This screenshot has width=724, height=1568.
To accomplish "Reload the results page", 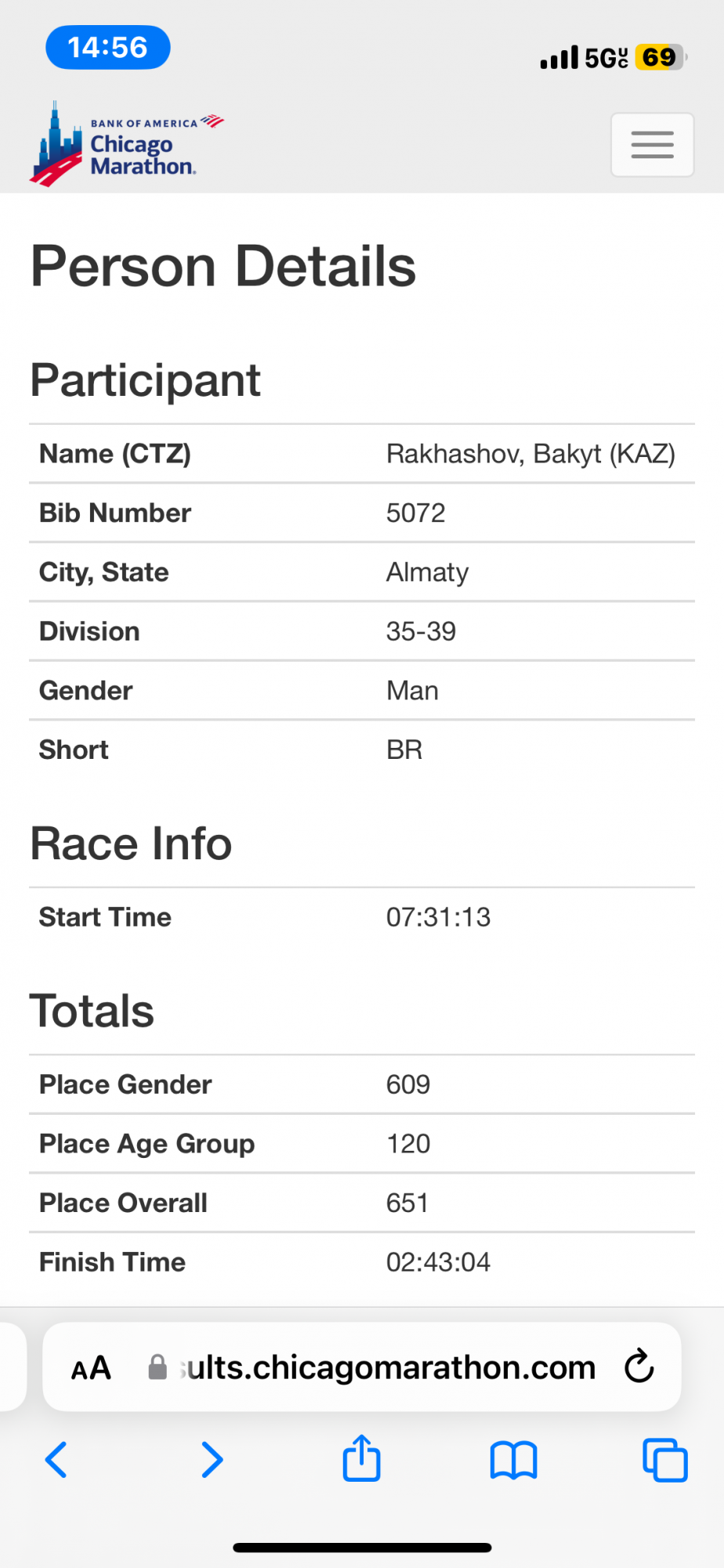I will coord(639,1367).
